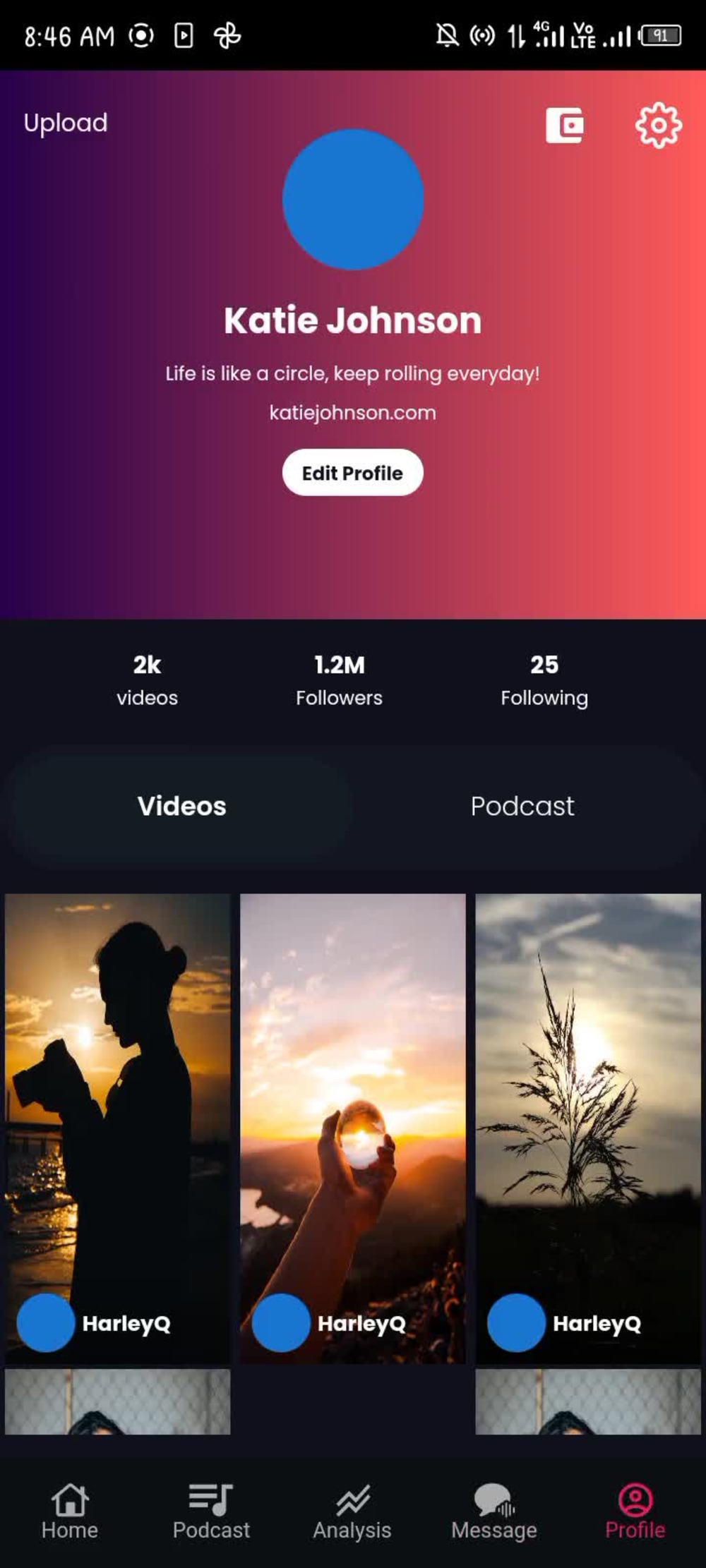Tap the Profile tab

point(635,1512)
